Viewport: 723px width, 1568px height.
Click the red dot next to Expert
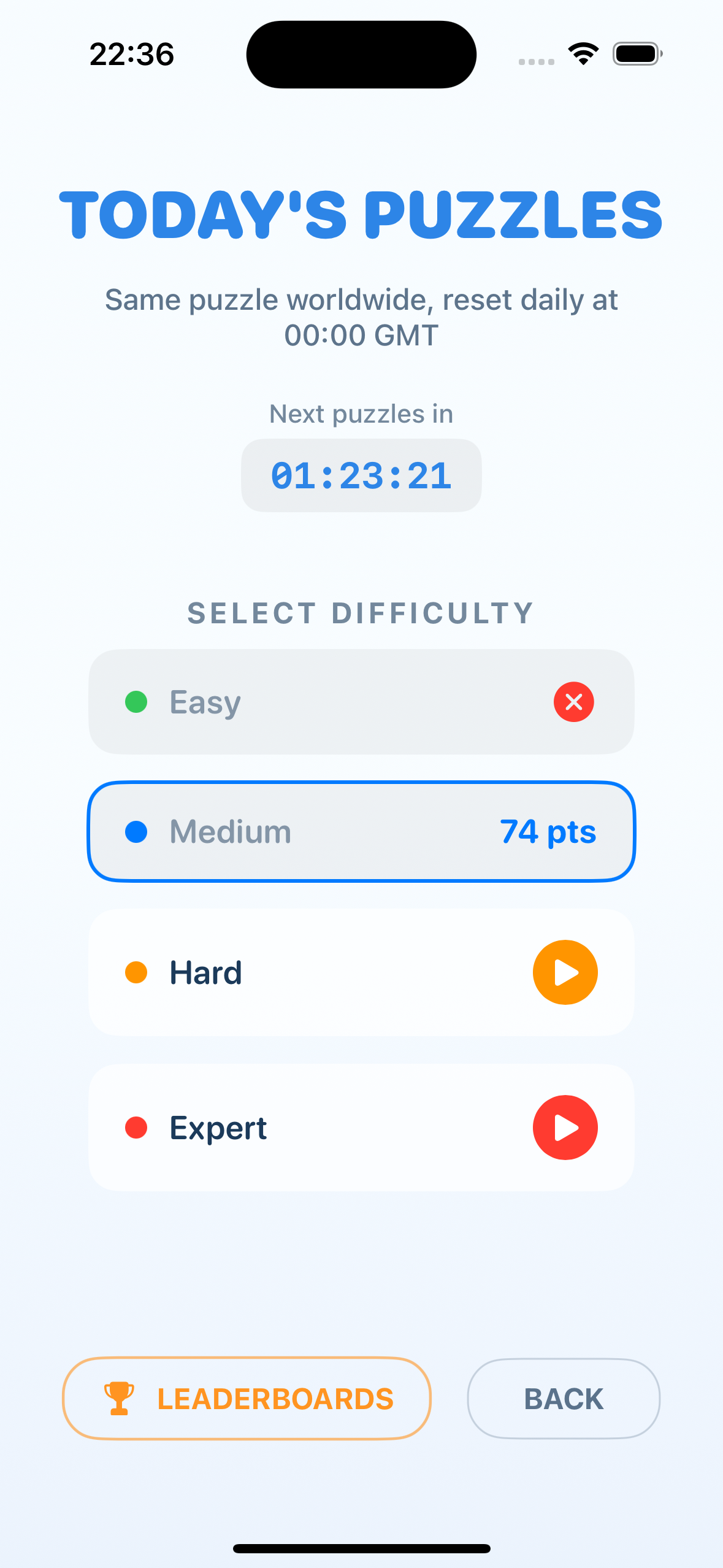(x=136, y=1127)
